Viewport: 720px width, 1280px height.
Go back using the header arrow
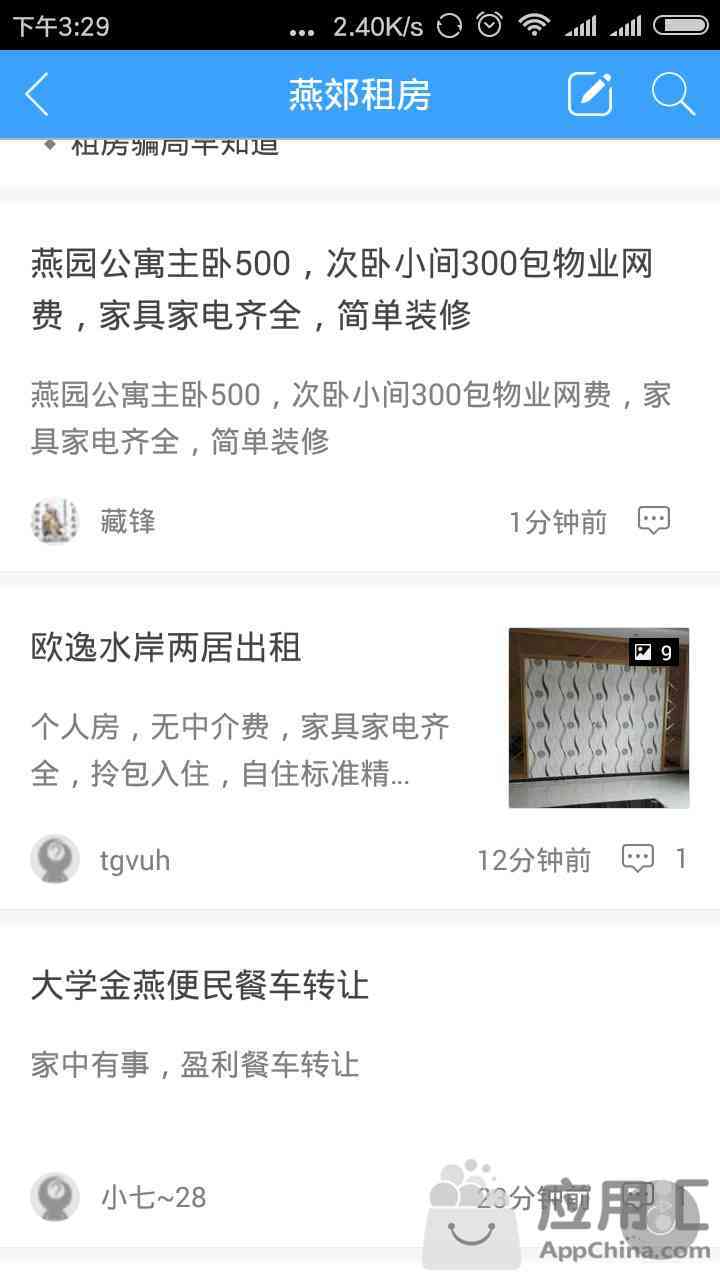37,95
